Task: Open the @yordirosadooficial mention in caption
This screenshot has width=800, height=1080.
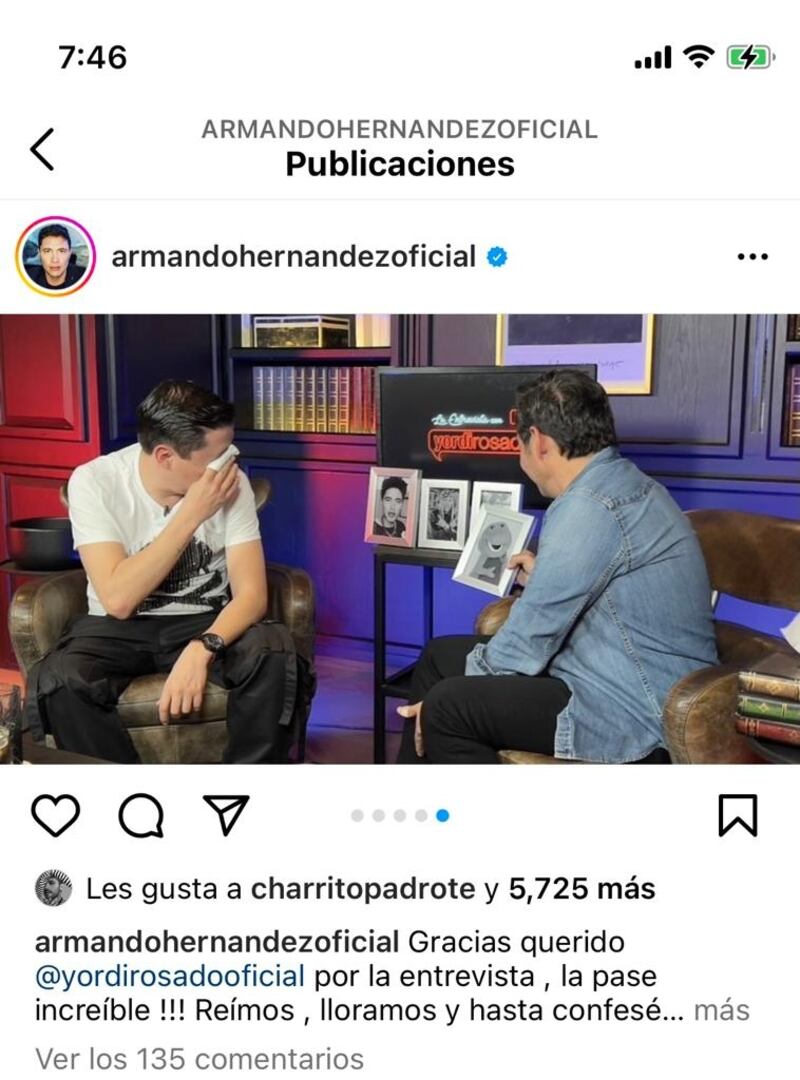Action: point(169,976)
